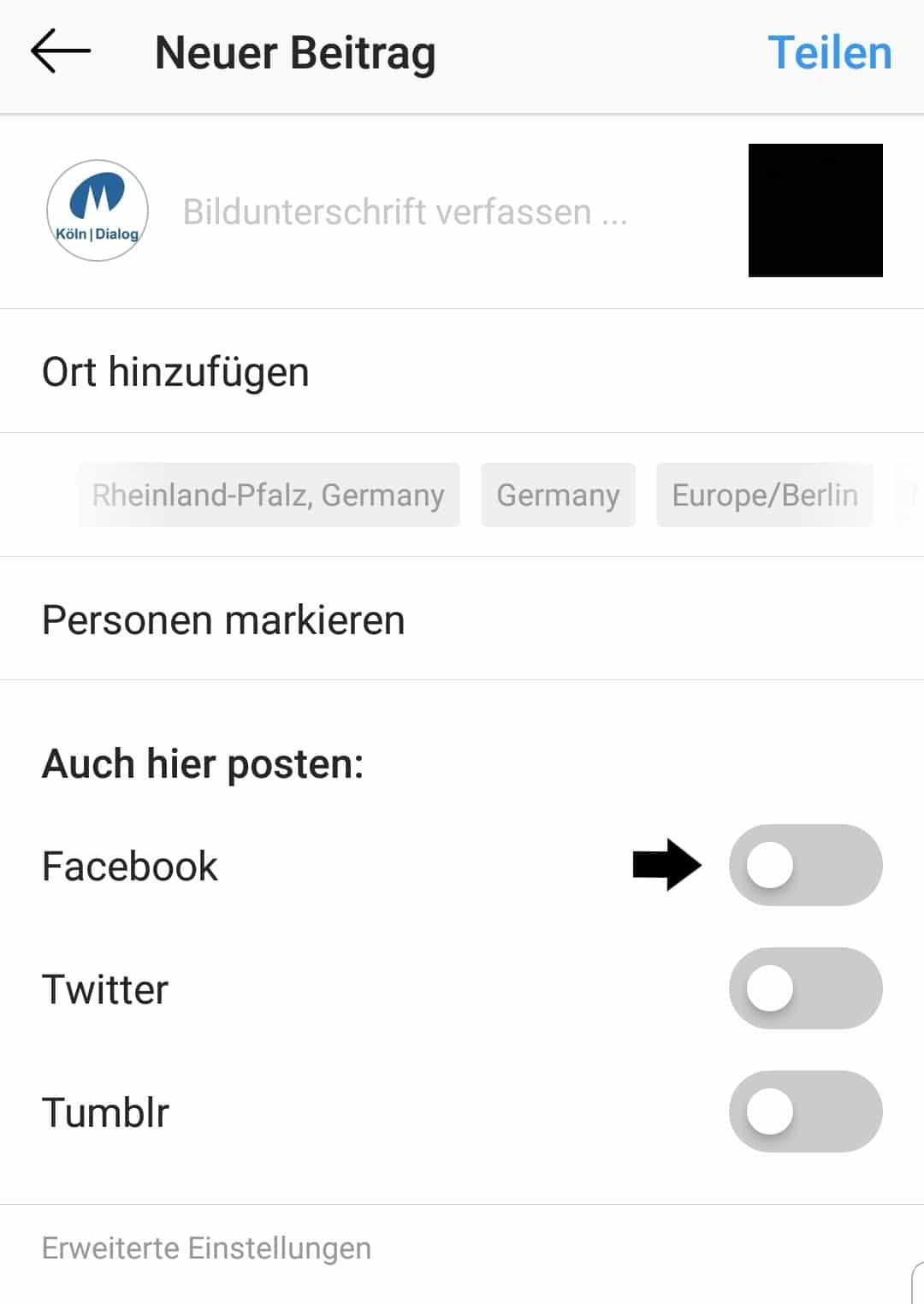Click the Facebook label text
This screenshot has width=924, height=1304.
click(128, 865)
